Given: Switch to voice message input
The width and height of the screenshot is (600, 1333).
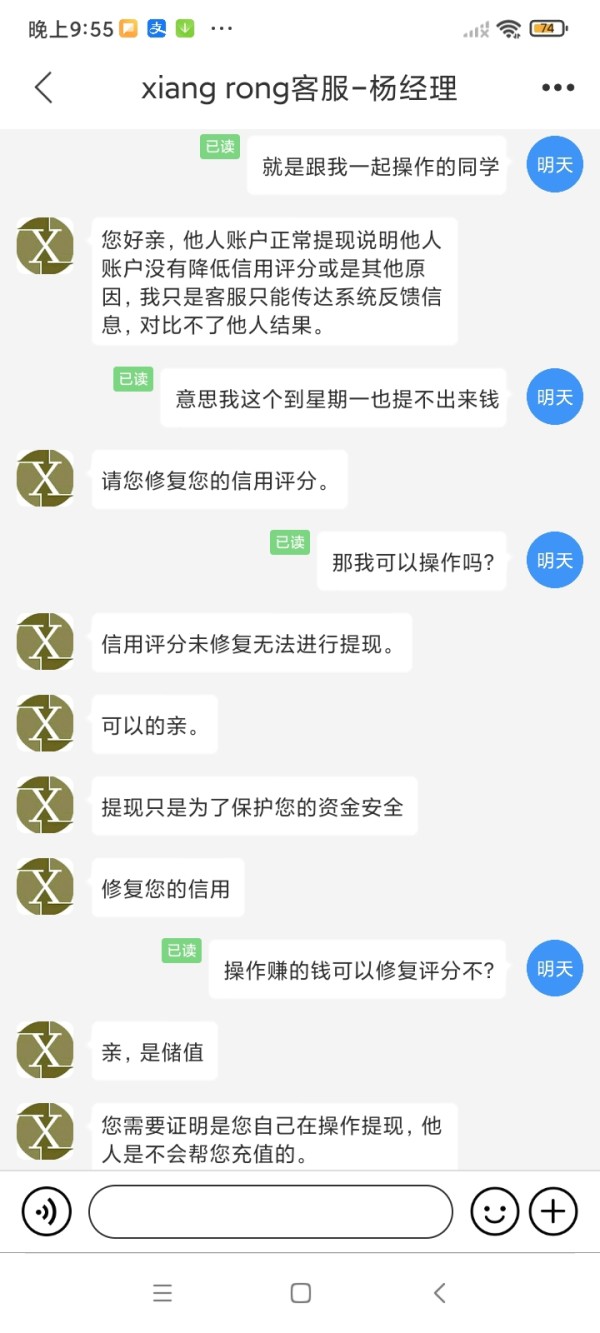Looking at the screenshot, I should 46,1213.
